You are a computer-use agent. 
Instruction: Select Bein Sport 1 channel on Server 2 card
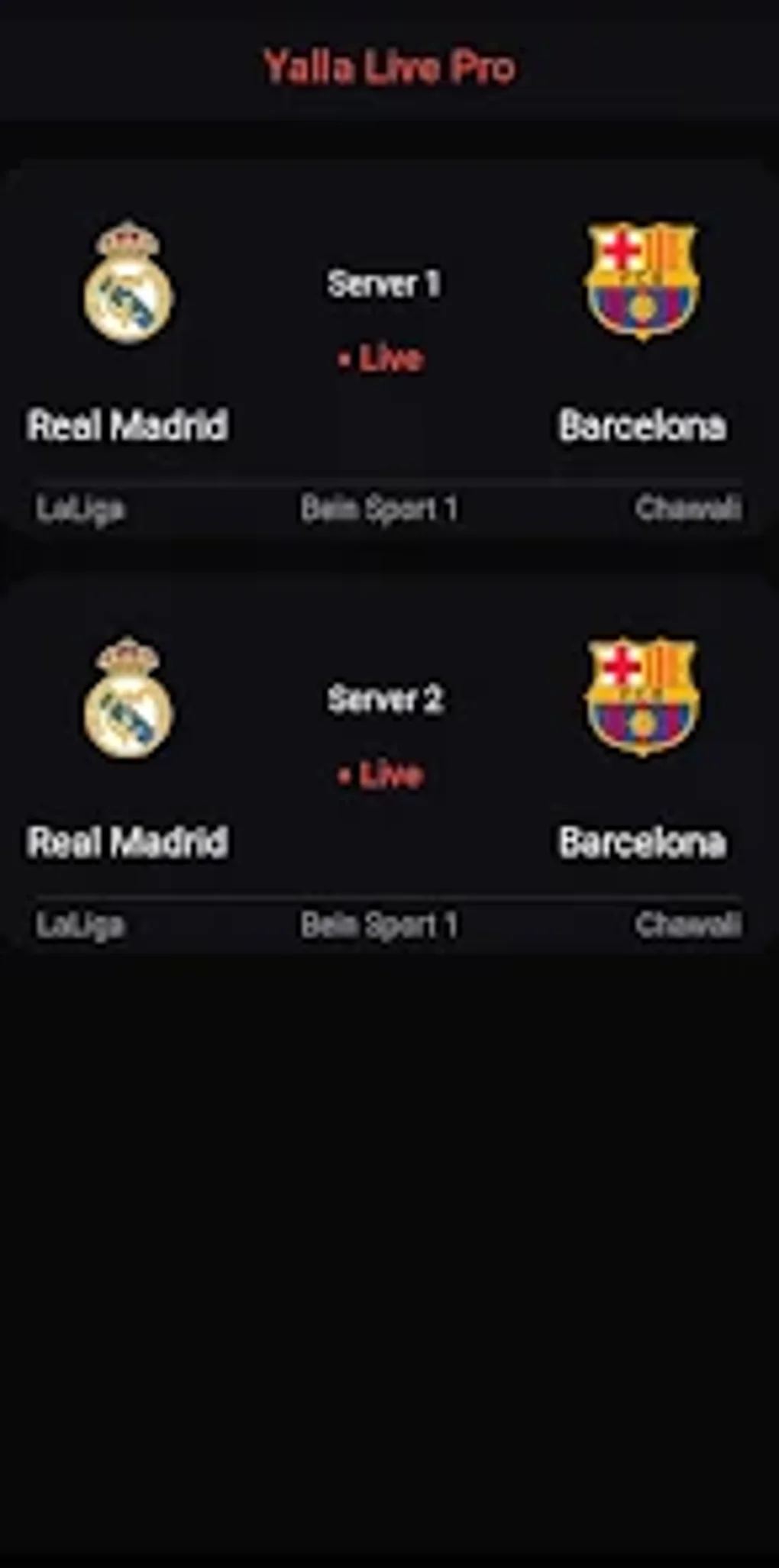pos(380,924)
